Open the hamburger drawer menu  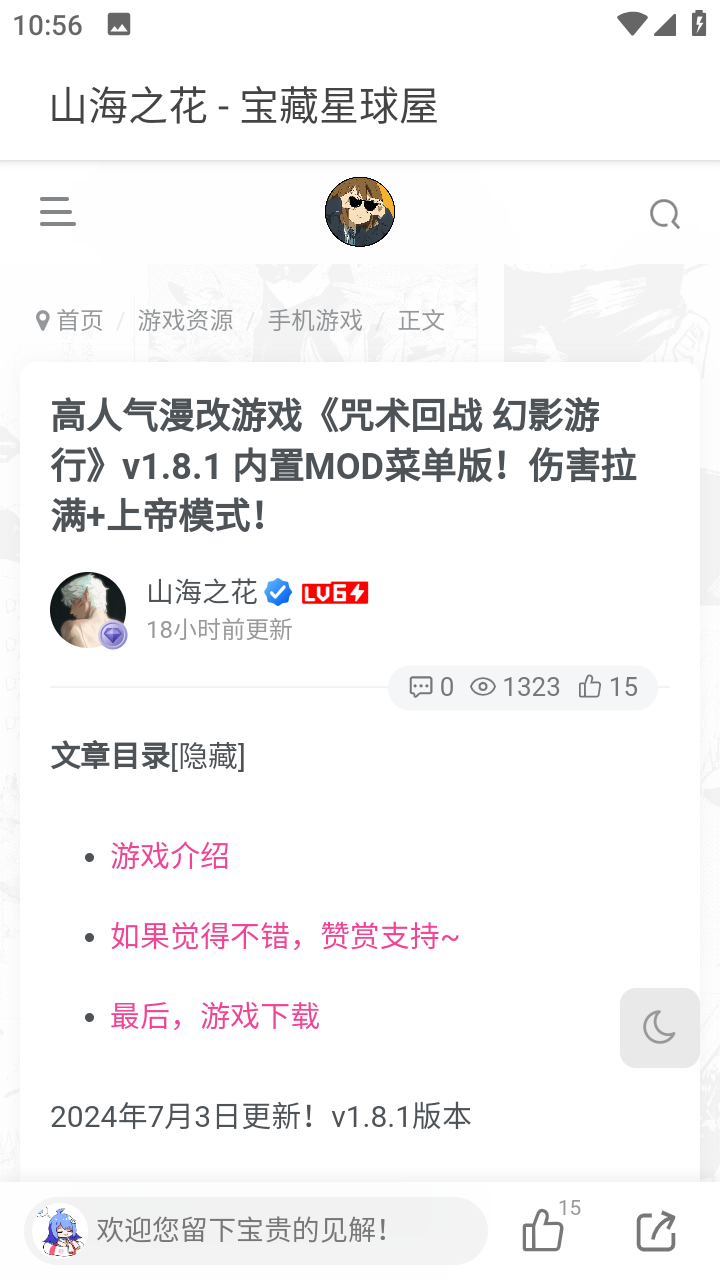(57, 212)
